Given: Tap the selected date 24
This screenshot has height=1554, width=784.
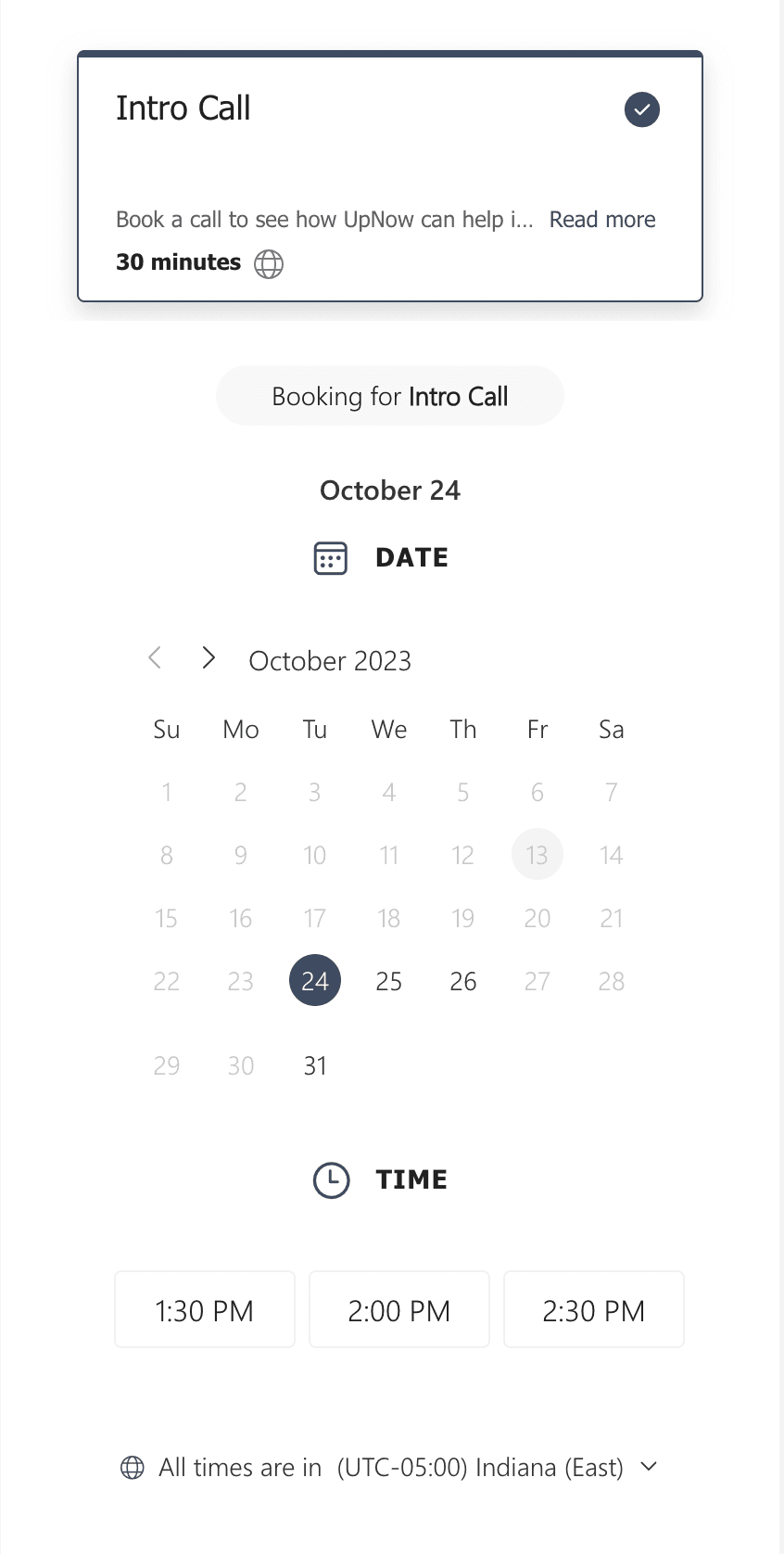Looking at the screenshot, I should point(315,981).
